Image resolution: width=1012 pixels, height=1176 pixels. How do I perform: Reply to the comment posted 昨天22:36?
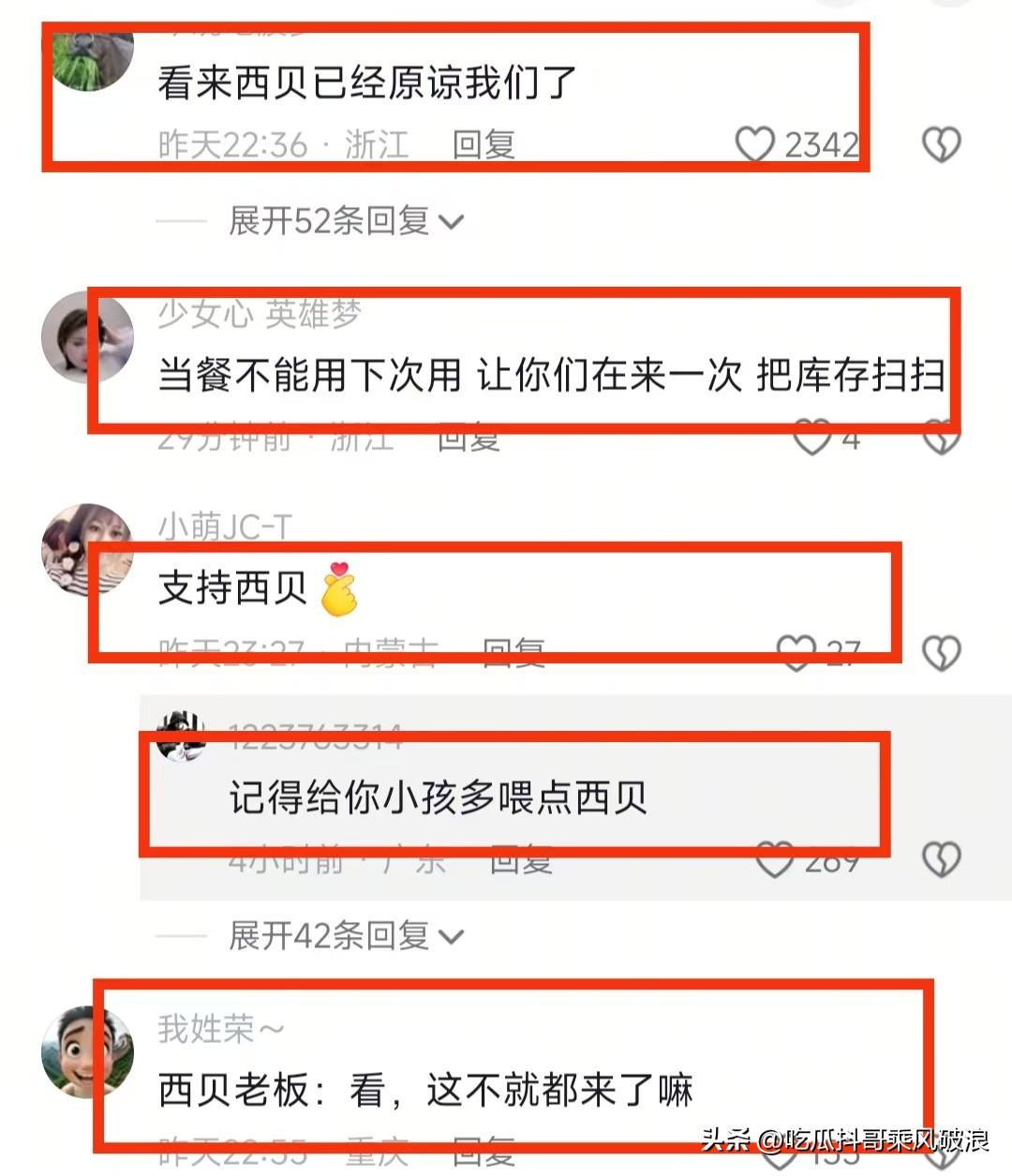(484, 144)
